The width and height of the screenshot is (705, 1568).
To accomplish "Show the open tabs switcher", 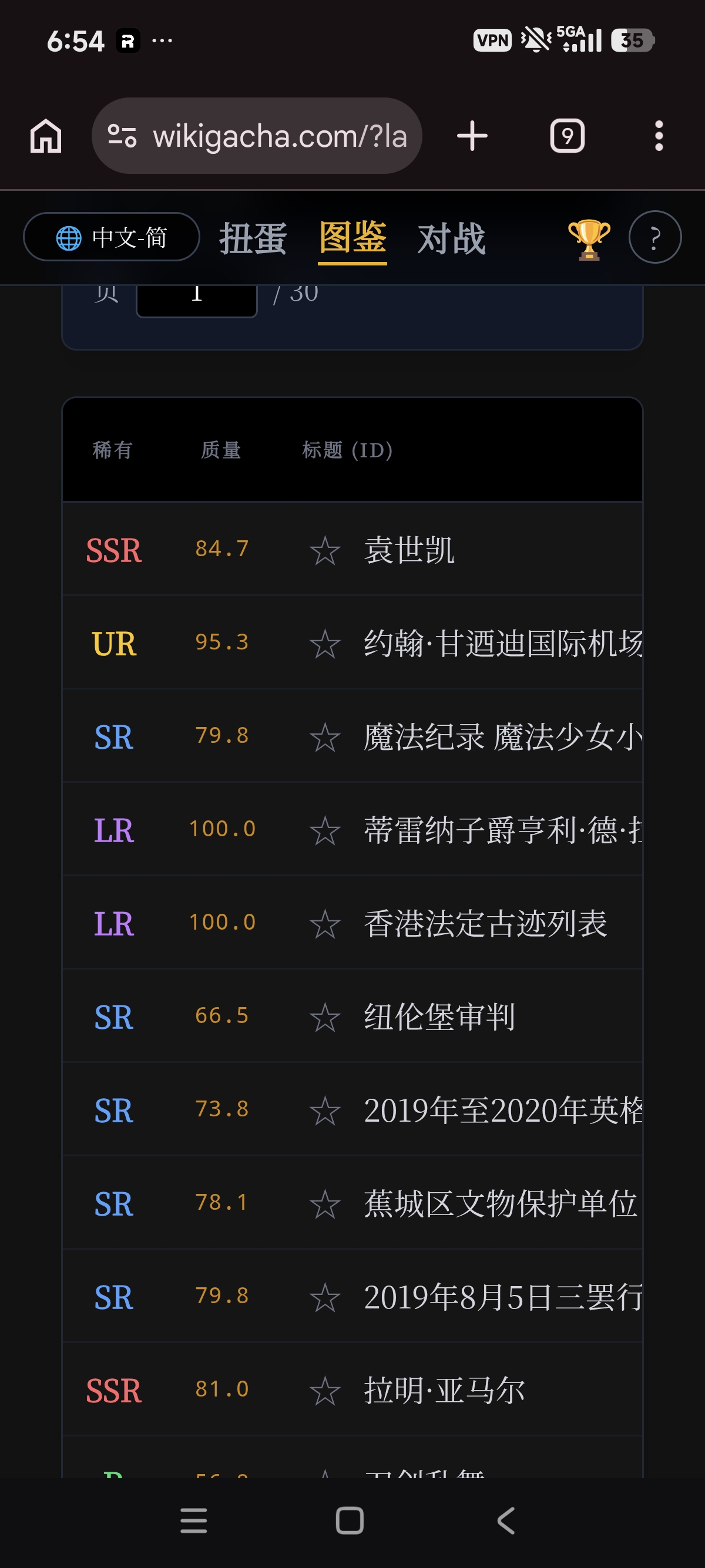I will tap(567, 136).
